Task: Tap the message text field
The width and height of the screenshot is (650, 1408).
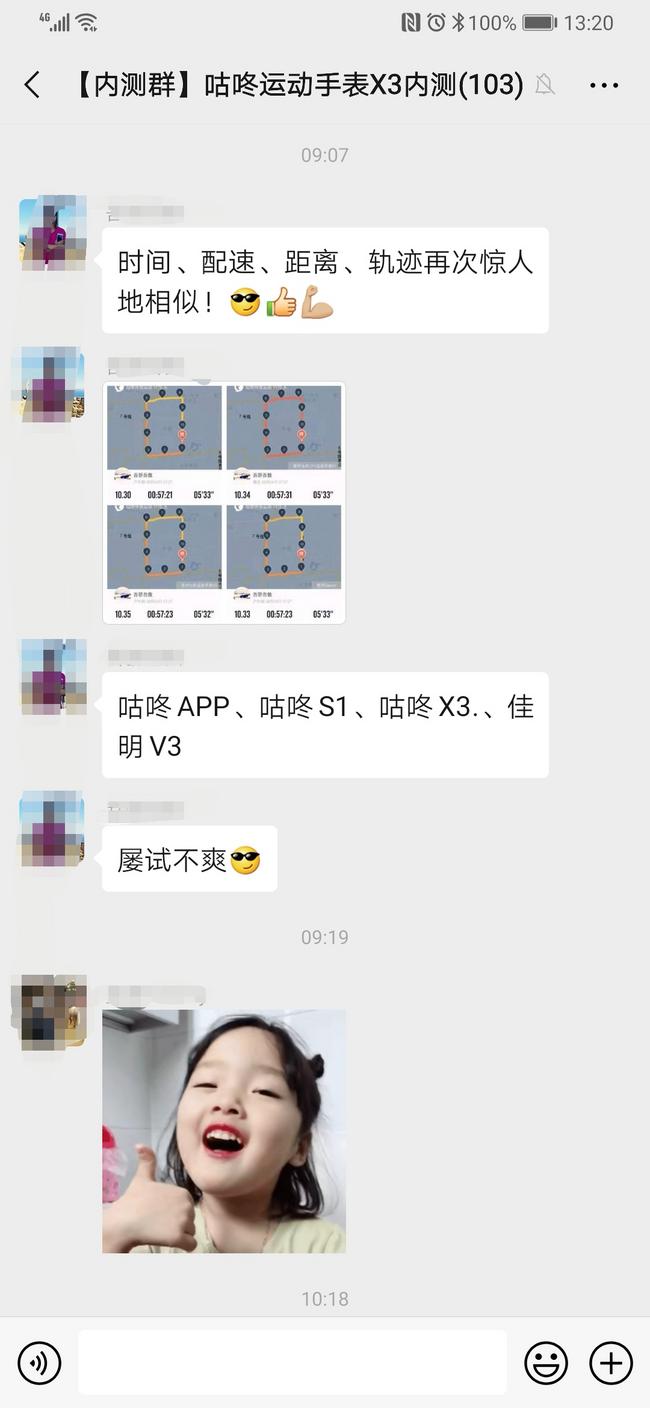Action: click(292, 1362)
